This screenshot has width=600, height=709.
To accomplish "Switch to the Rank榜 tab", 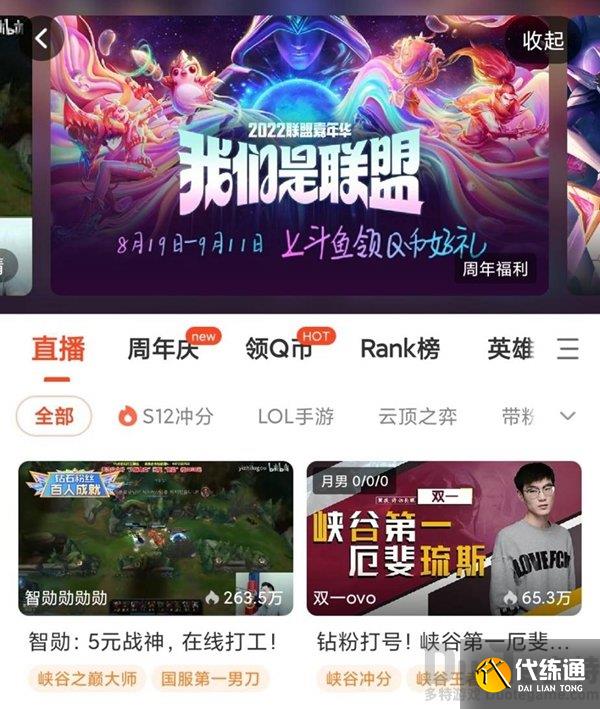I will coord(400,349).
